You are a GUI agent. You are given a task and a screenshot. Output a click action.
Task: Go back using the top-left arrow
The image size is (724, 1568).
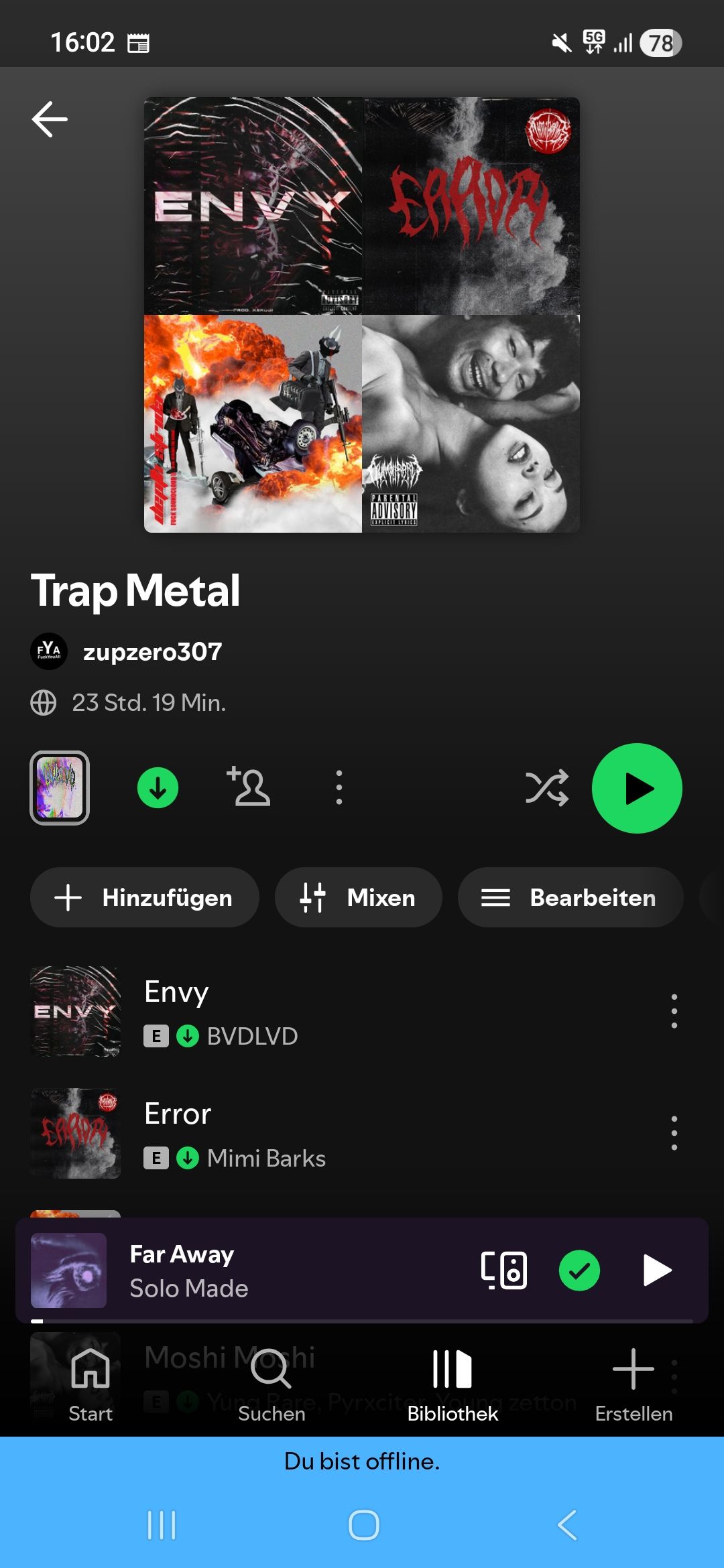(50, 119)
